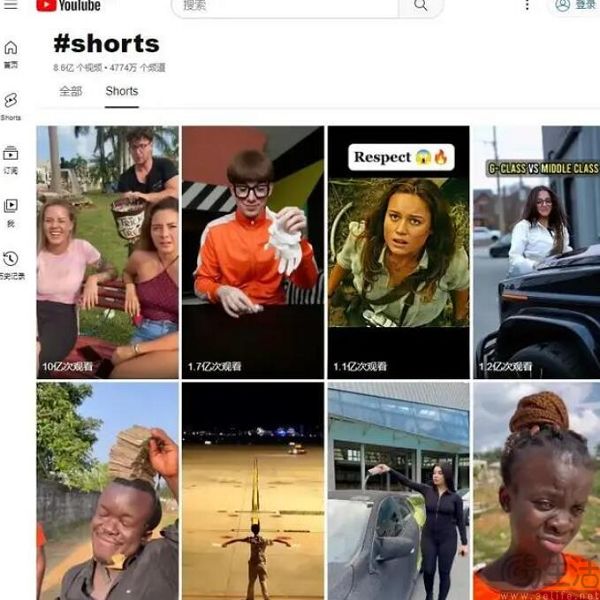Image resolution: width=600 pixels, height=600 pixels.
Task: Tap the magnifier search button
Action: coord(421,6)
